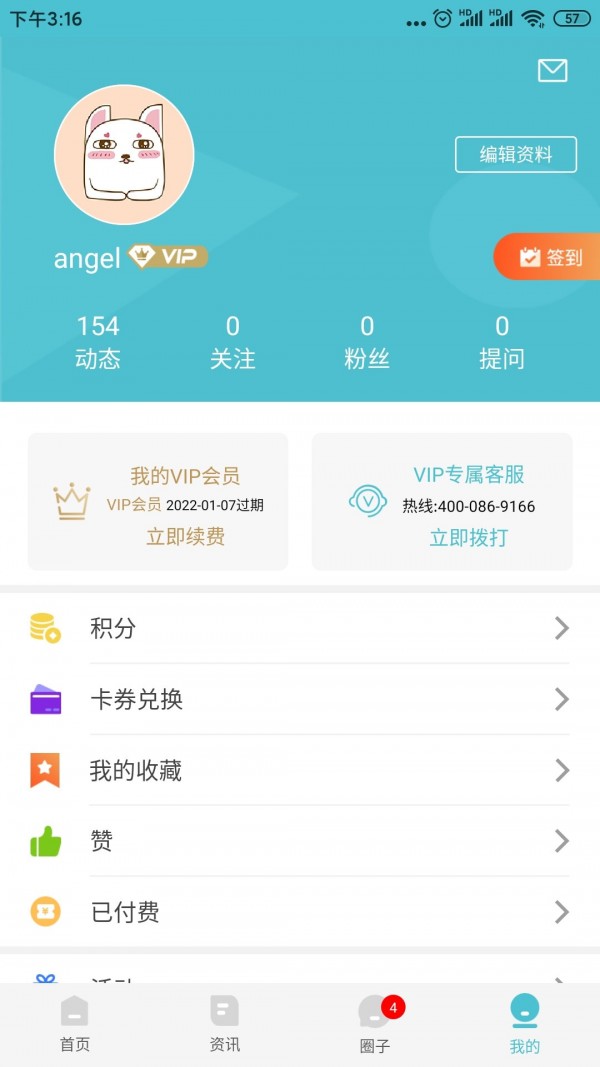Screen dimensions: 600x1067
Task: Open the 积分 points row
Action: click(x=300, y=628)
